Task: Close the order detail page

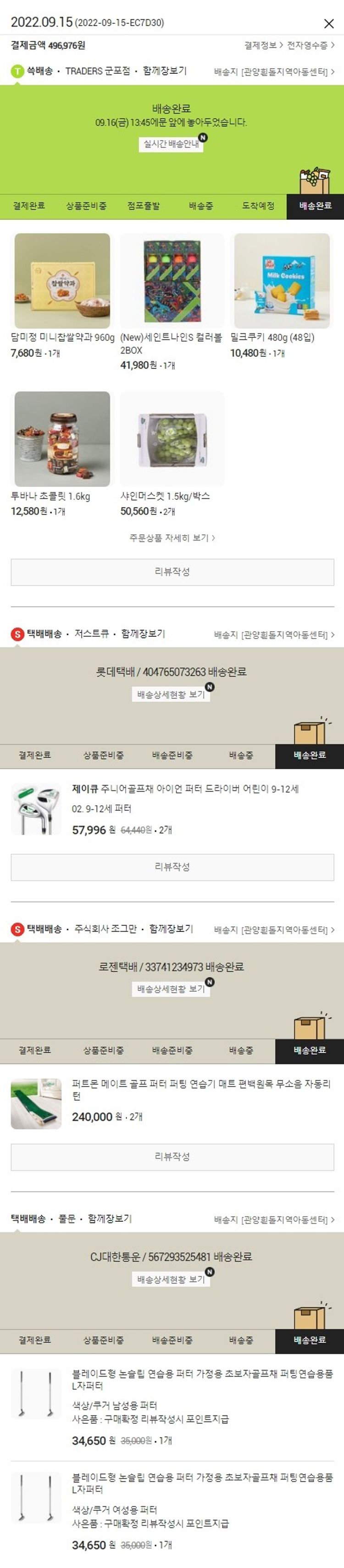Action: (328, 23)
